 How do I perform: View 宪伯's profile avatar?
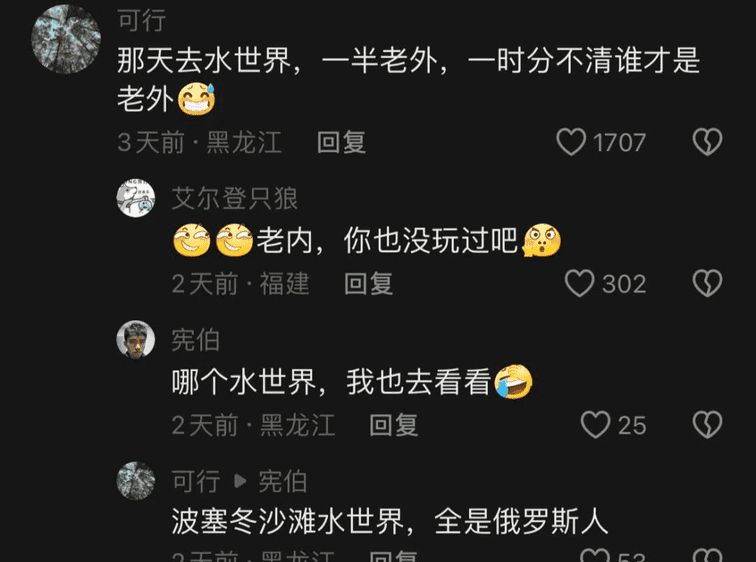[x=136, y=340]
